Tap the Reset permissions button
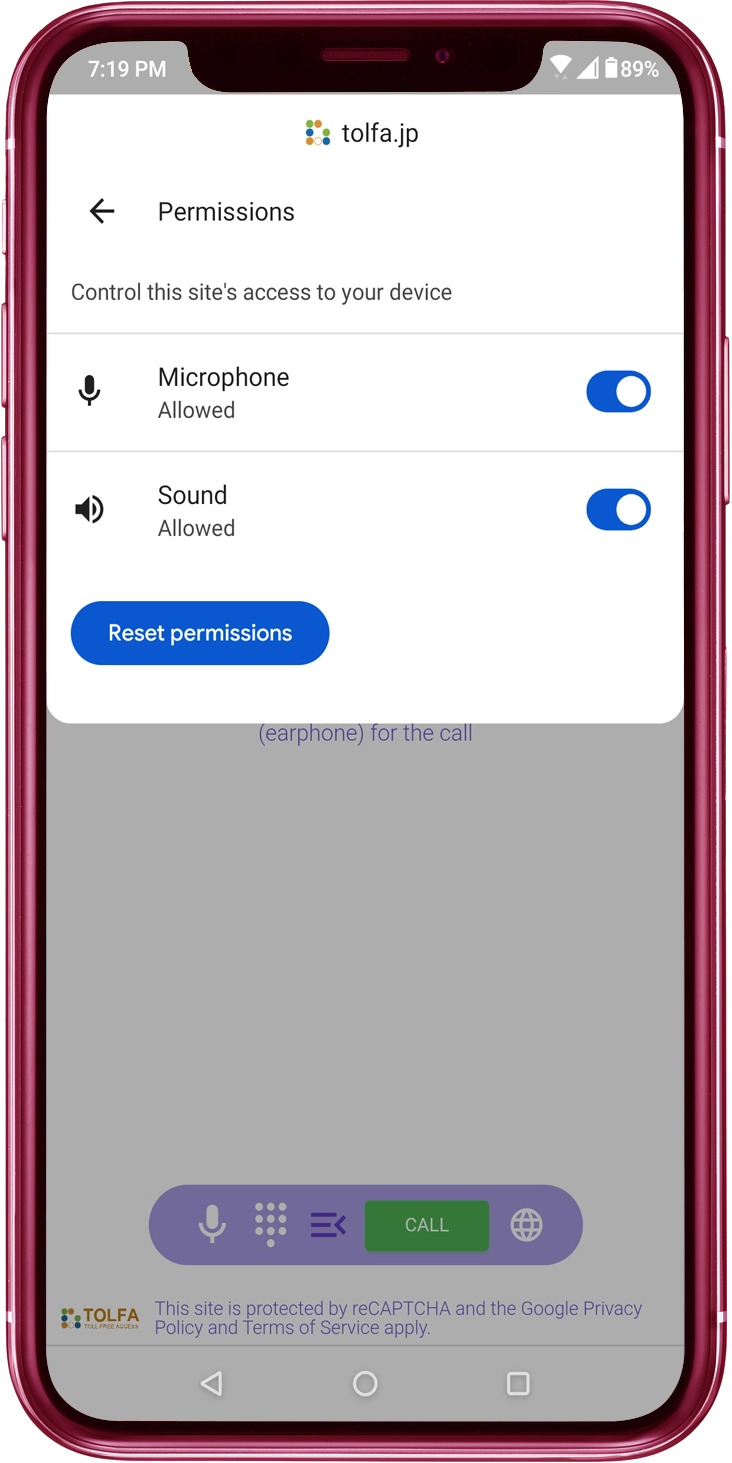The image size is (732, 1463). coord(200,633)
